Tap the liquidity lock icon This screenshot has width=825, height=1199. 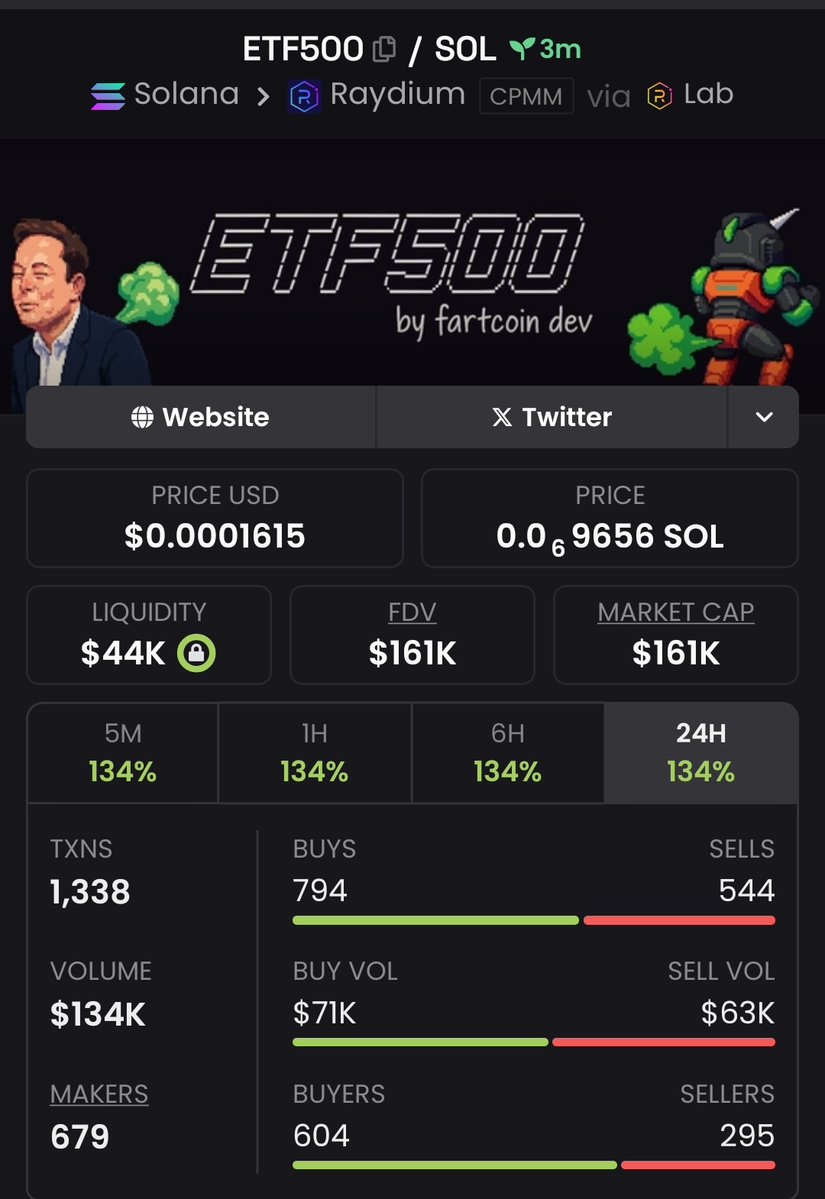point(196,654)
